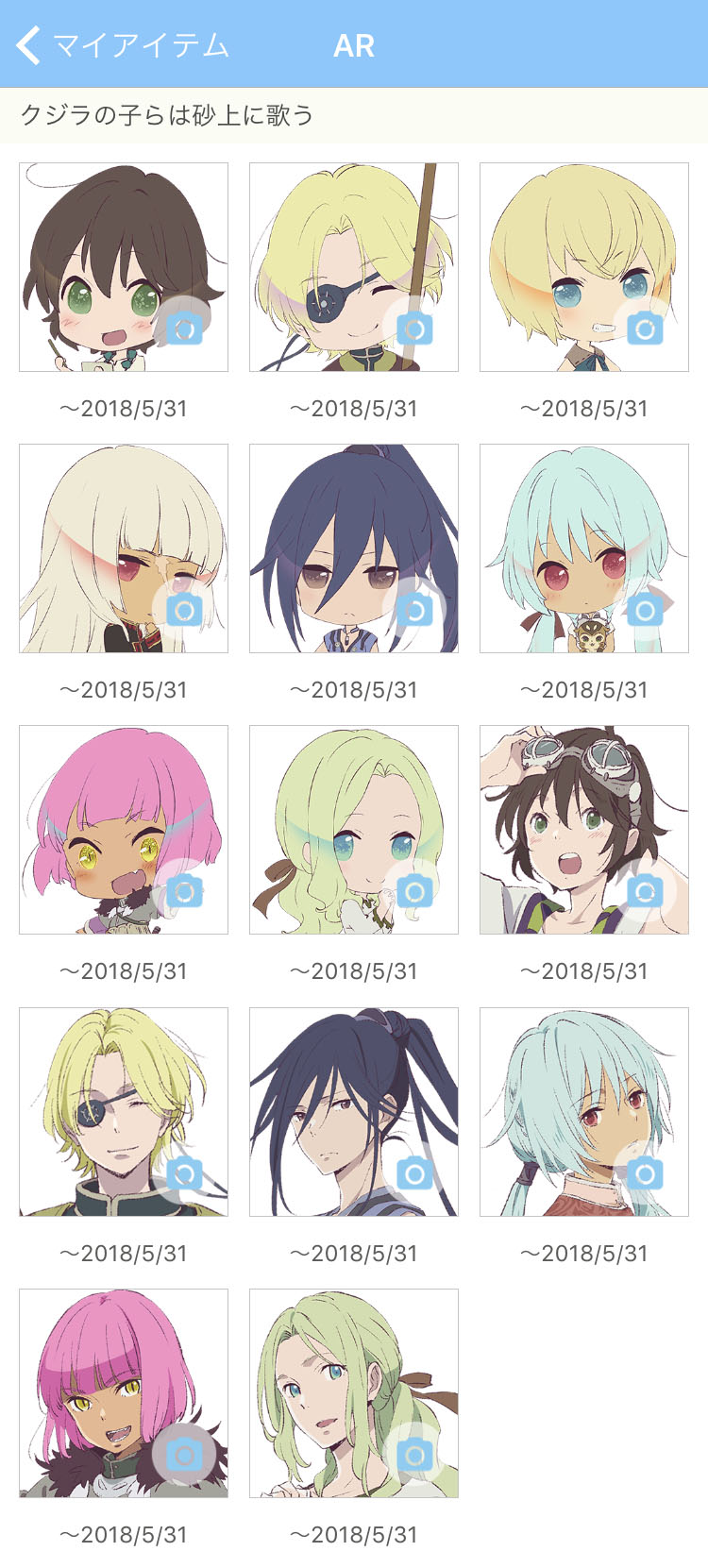Select the goggles-wearing brown-haired character tile
708x1568 pixels.
583,829
